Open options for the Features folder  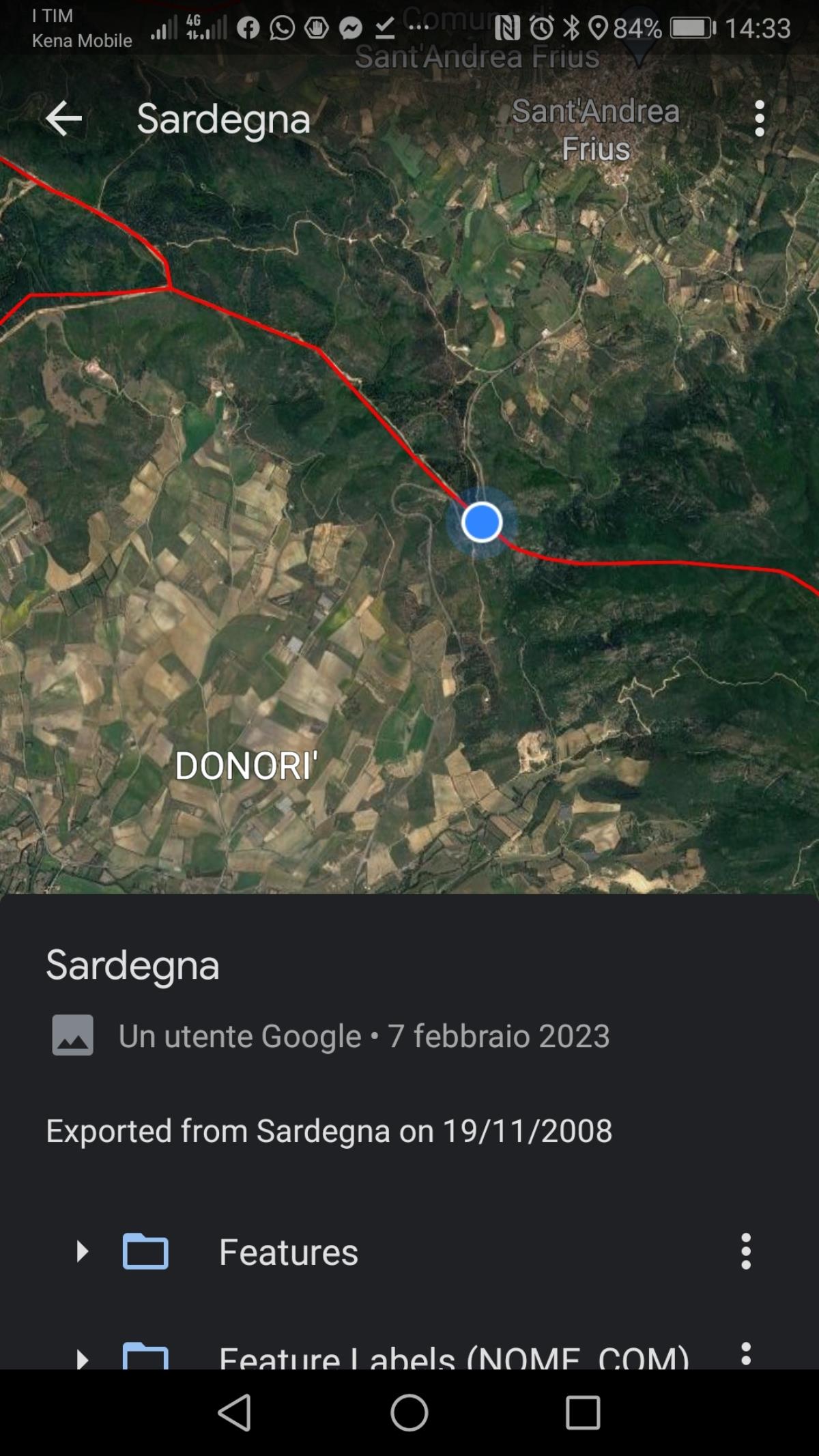click(x=745, y=1251)
